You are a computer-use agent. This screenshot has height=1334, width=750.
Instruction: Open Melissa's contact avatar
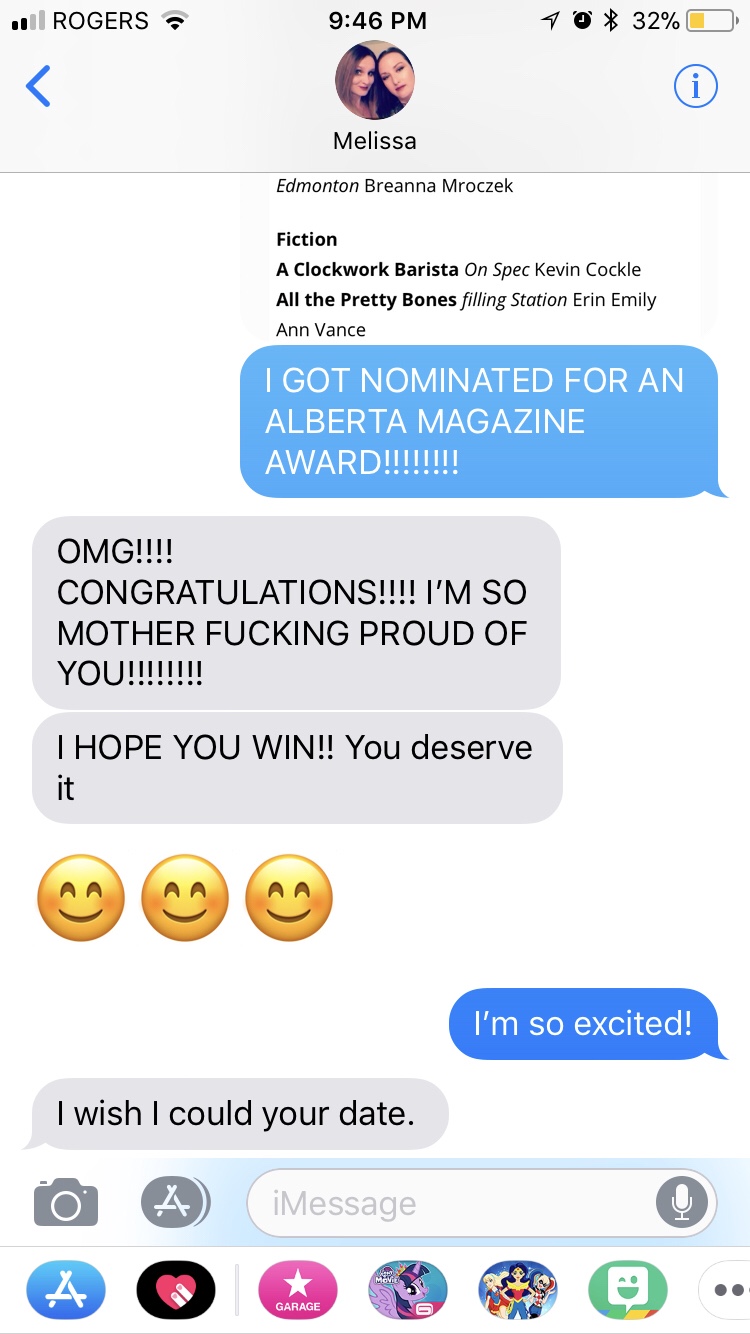point(375,80)
